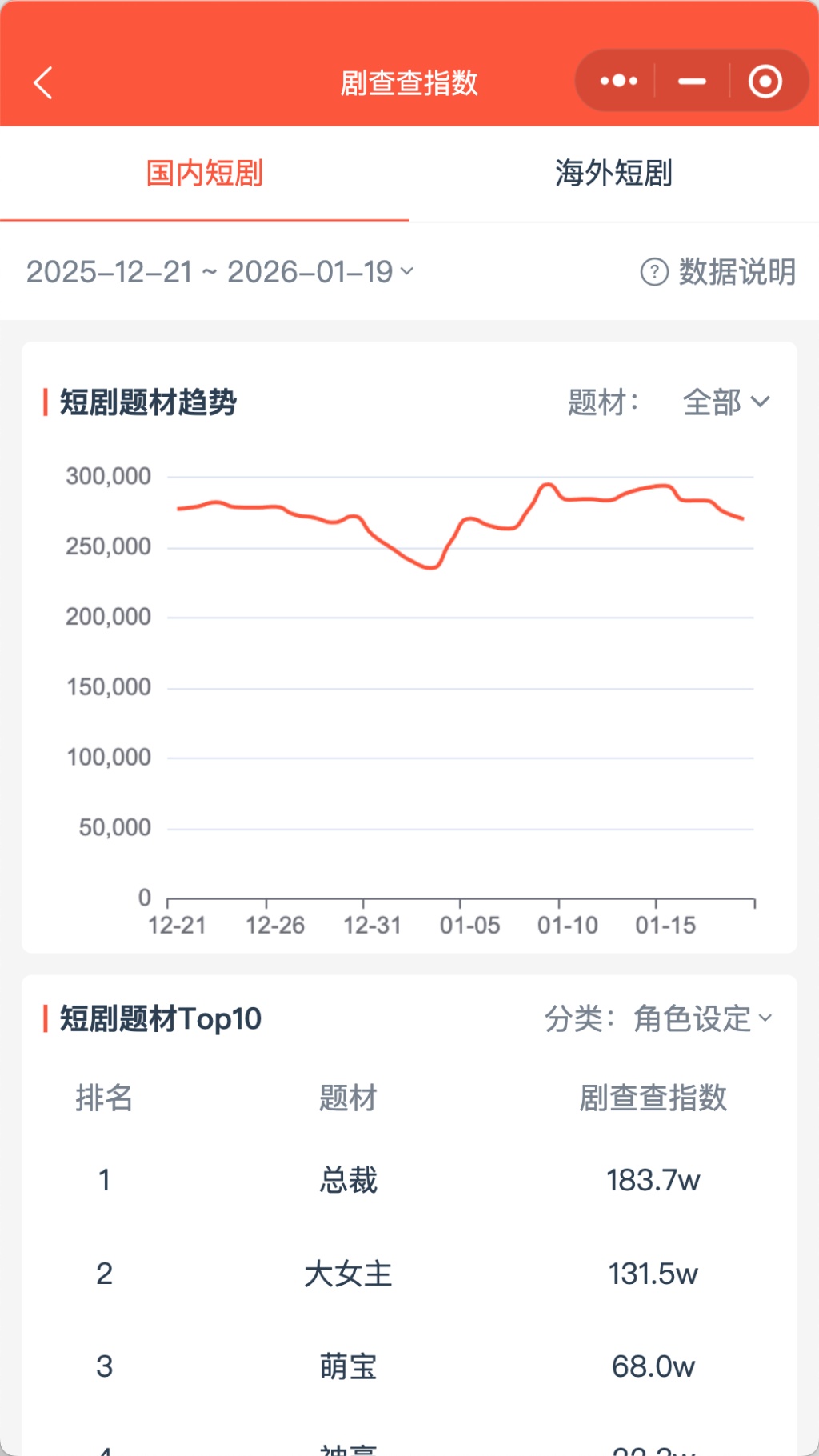Click the 短剧题材趋势 section title
The image size is (819, 1456).
point(148,402)
